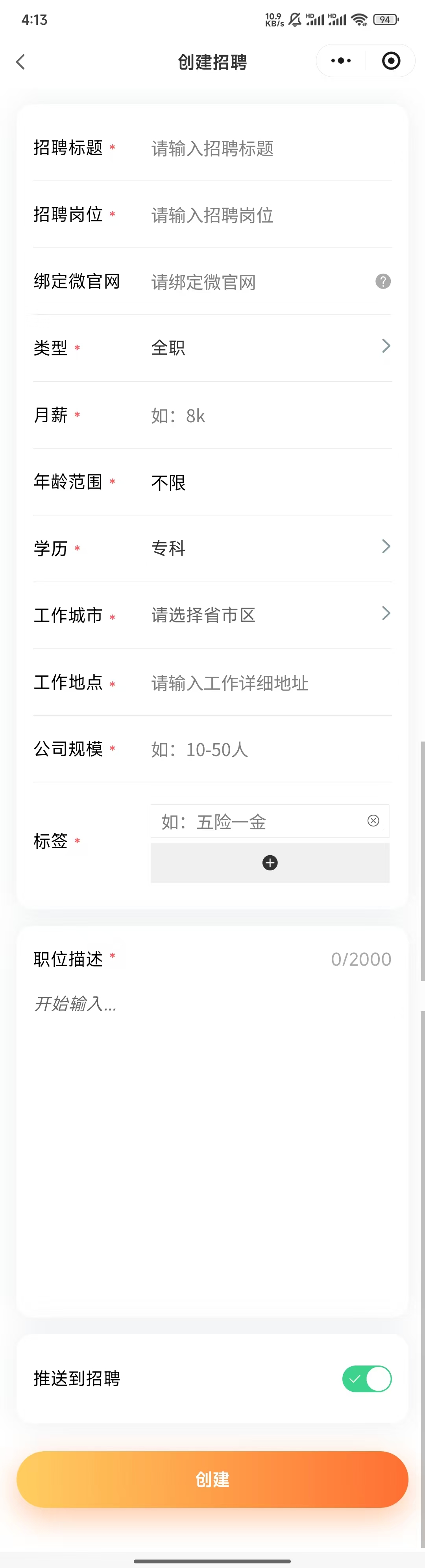This screenshot has width=425, height=1568.
Task: Open the help icon for 绑定微官网
Action: (383, 281)
